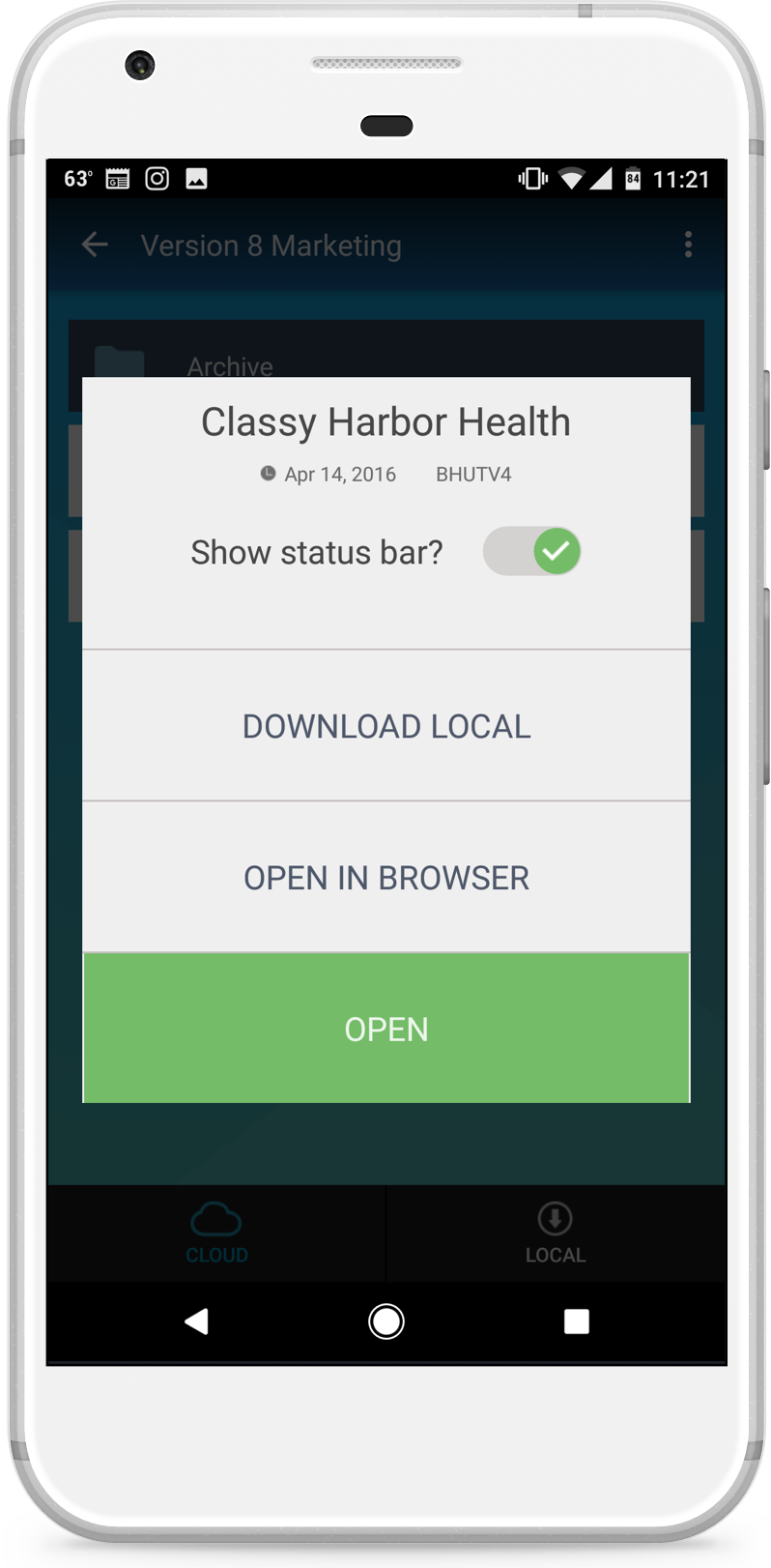Choose Open in Browser

point(386,878)
